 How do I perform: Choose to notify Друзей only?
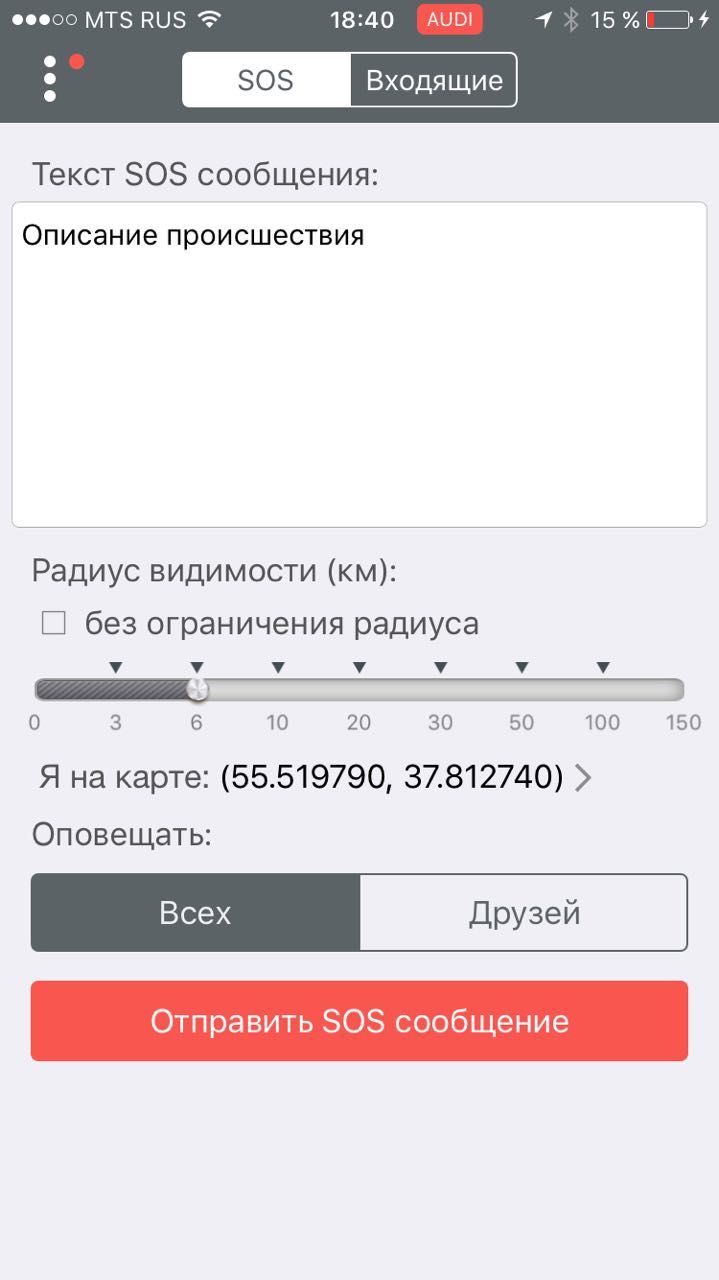[x=524, y=913]
